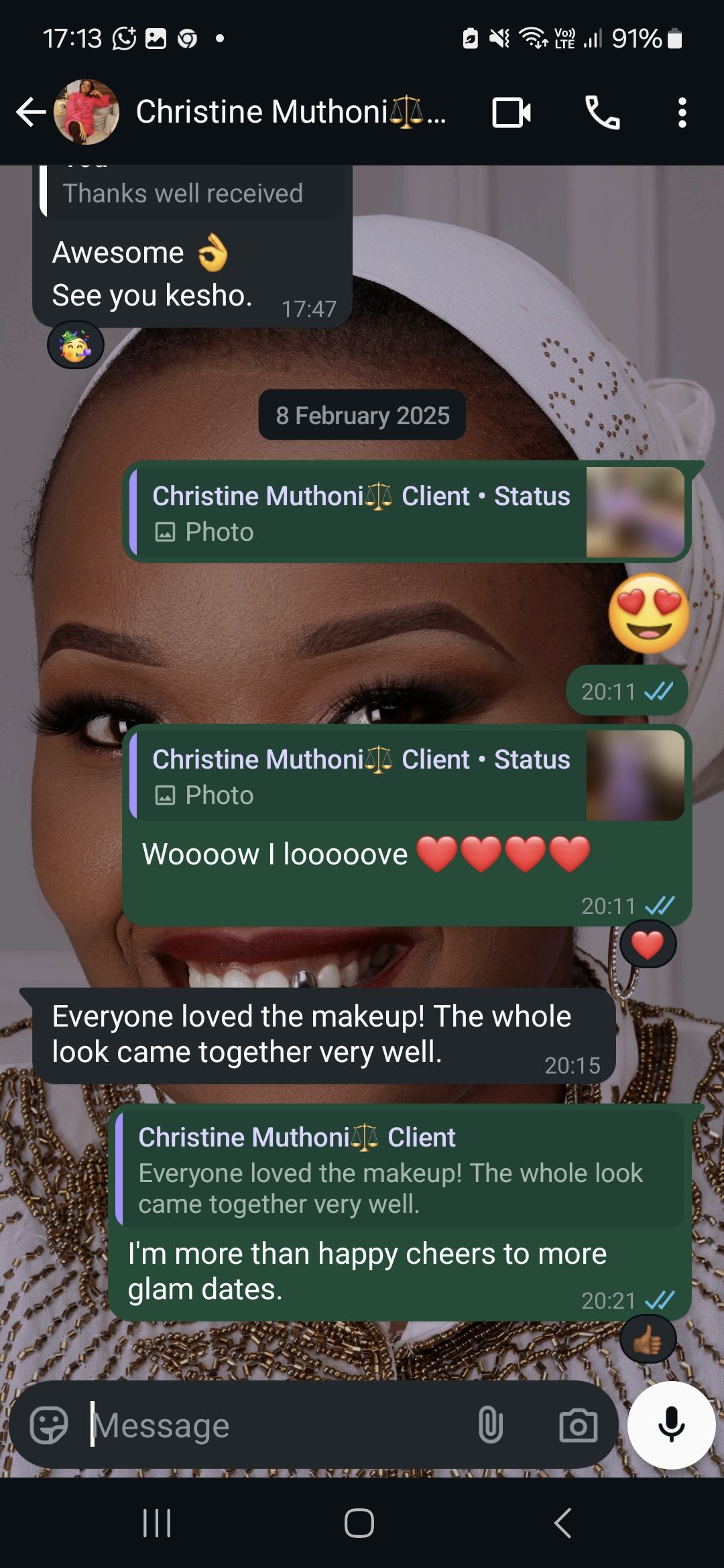View party face reaction on See you kesho
724x1568 pixels.
coord(75,346)
